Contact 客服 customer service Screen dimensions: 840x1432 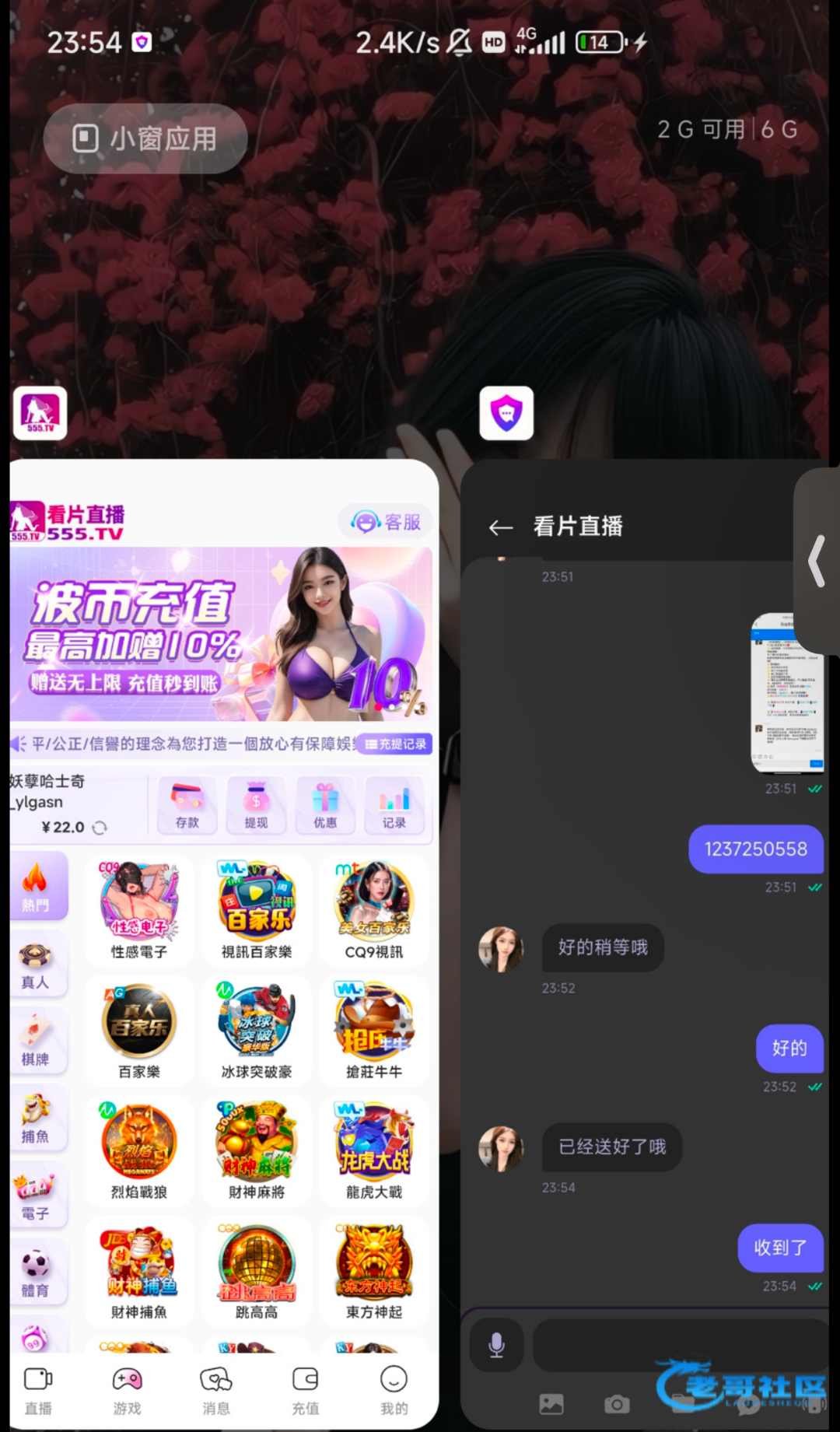[x=386, y=522]
